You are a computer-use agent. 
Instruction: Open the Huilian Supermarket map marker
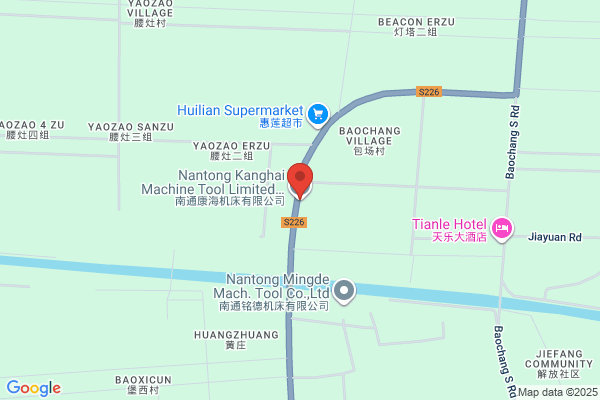[318, 115]
